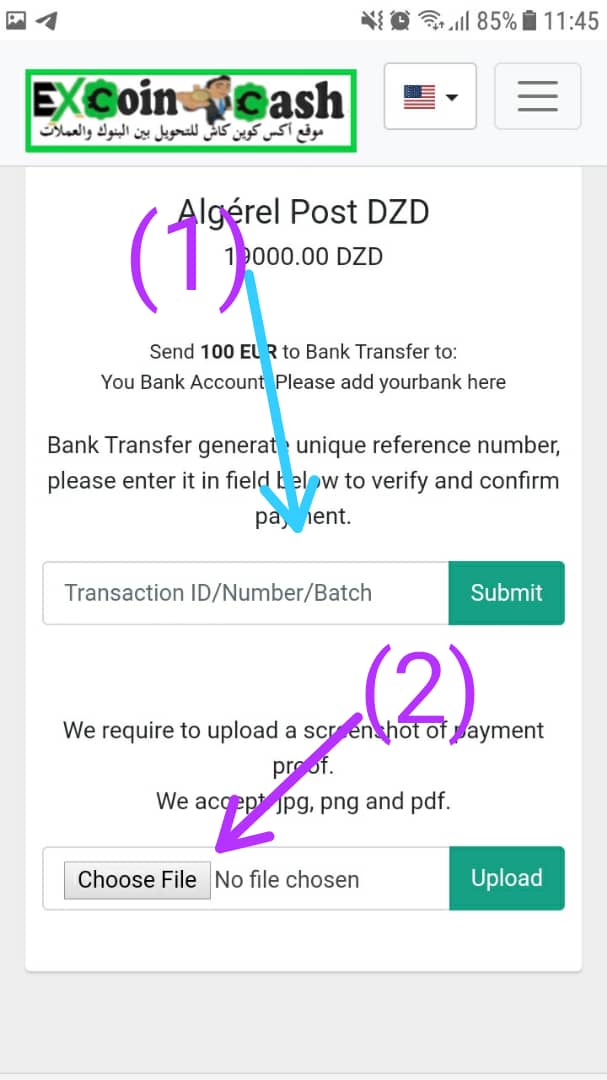
Task: Upload the payment proof screenshot
Action: 506,878
